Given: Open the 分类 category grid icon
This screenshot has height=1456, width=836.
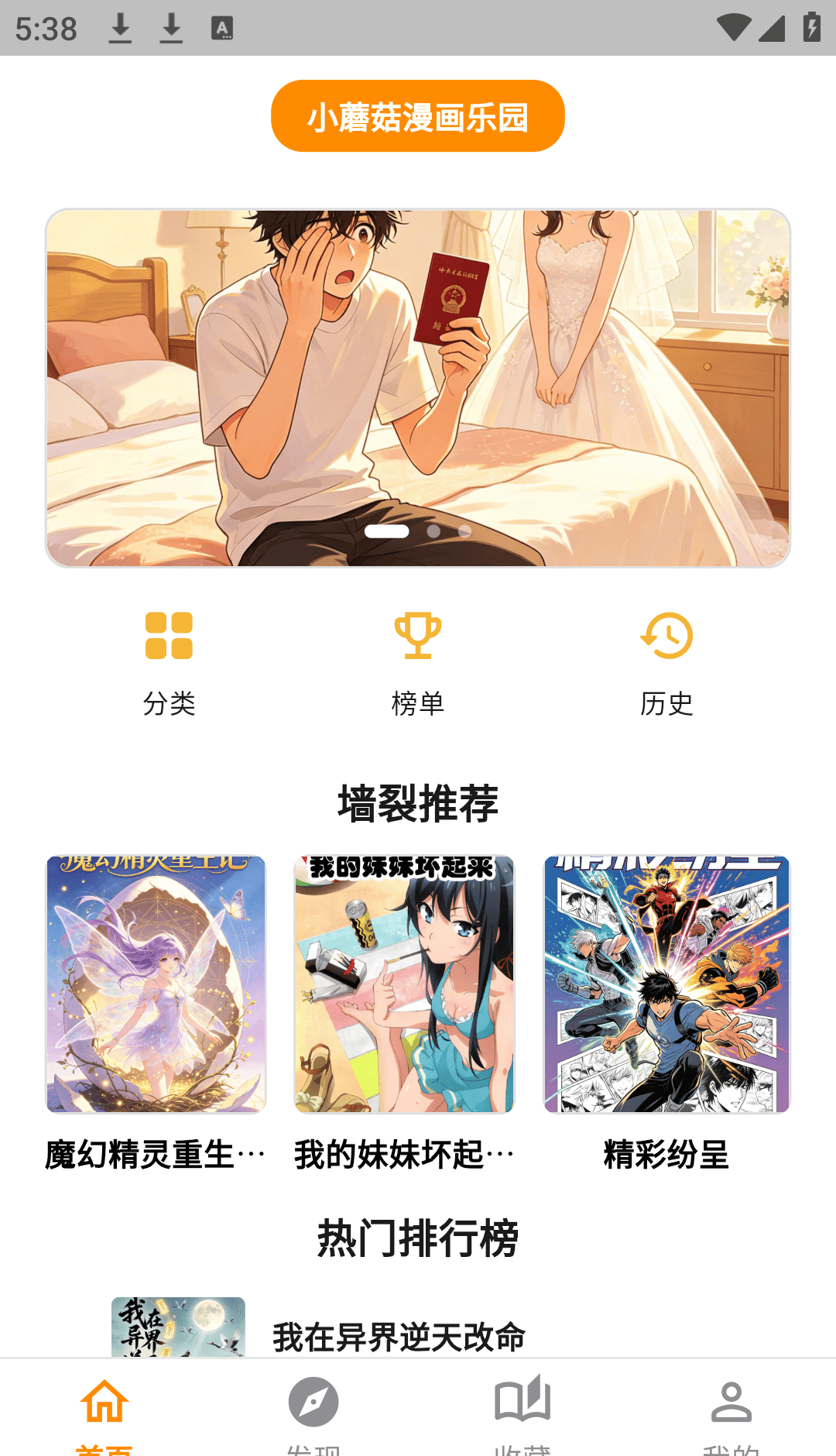Looking at the screenshot, I should coord(170,637).
